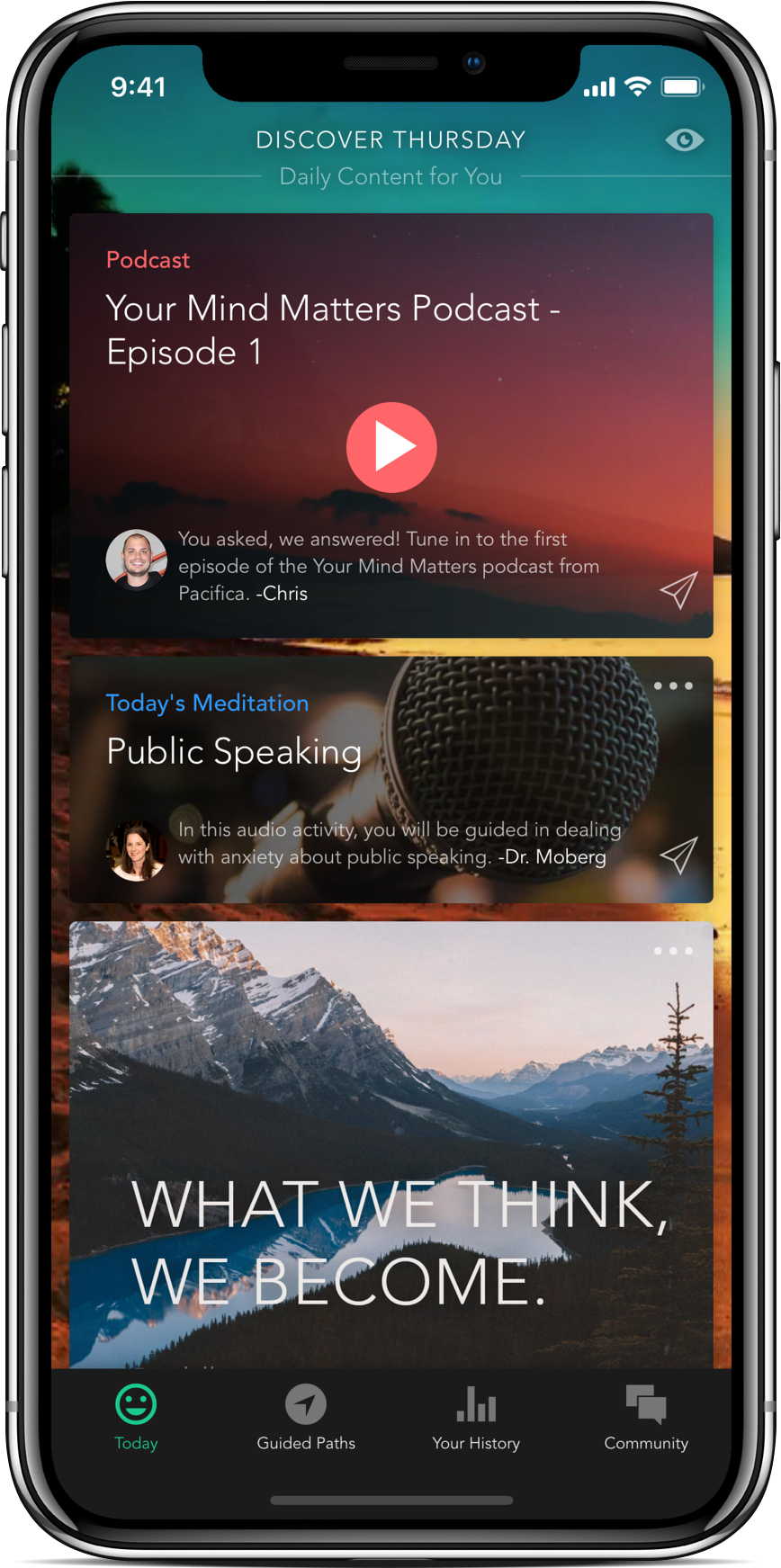View the Your History tab
The width and height of the screenshot is (781, 1568).
coord(476,1418)
